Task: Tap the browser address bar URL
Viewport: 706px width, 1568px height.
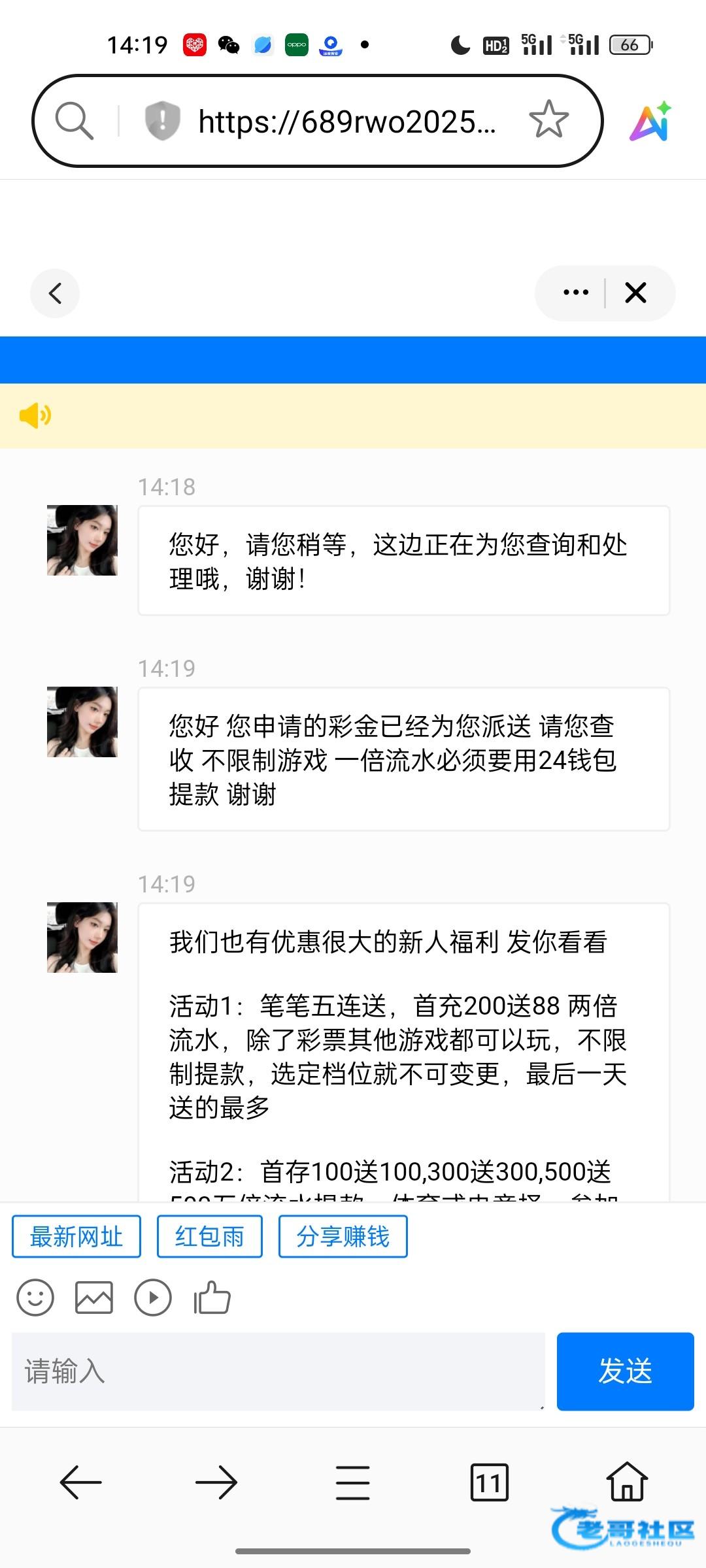Action: (346, 122)
